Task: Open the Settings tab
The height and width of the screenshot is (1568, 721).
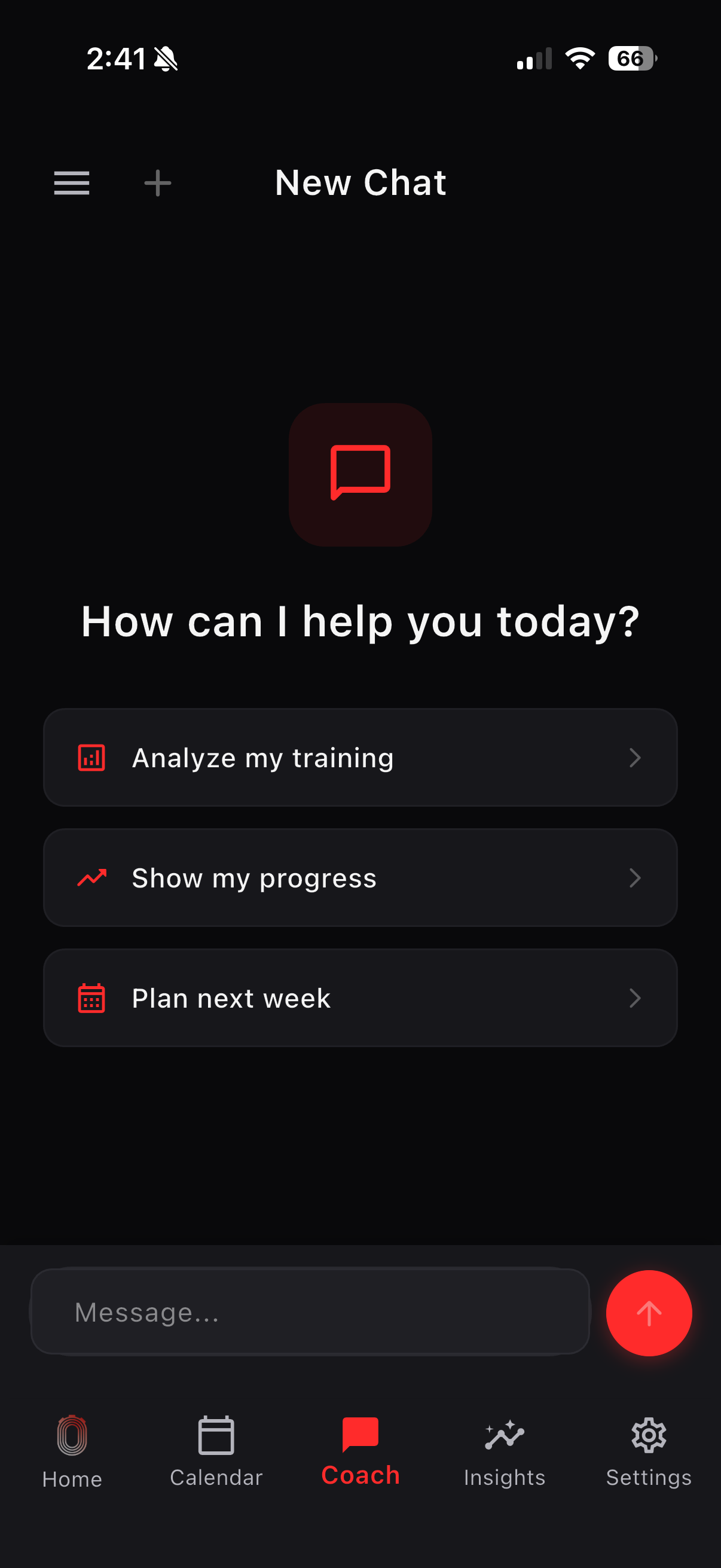Action: [649, 1453]
